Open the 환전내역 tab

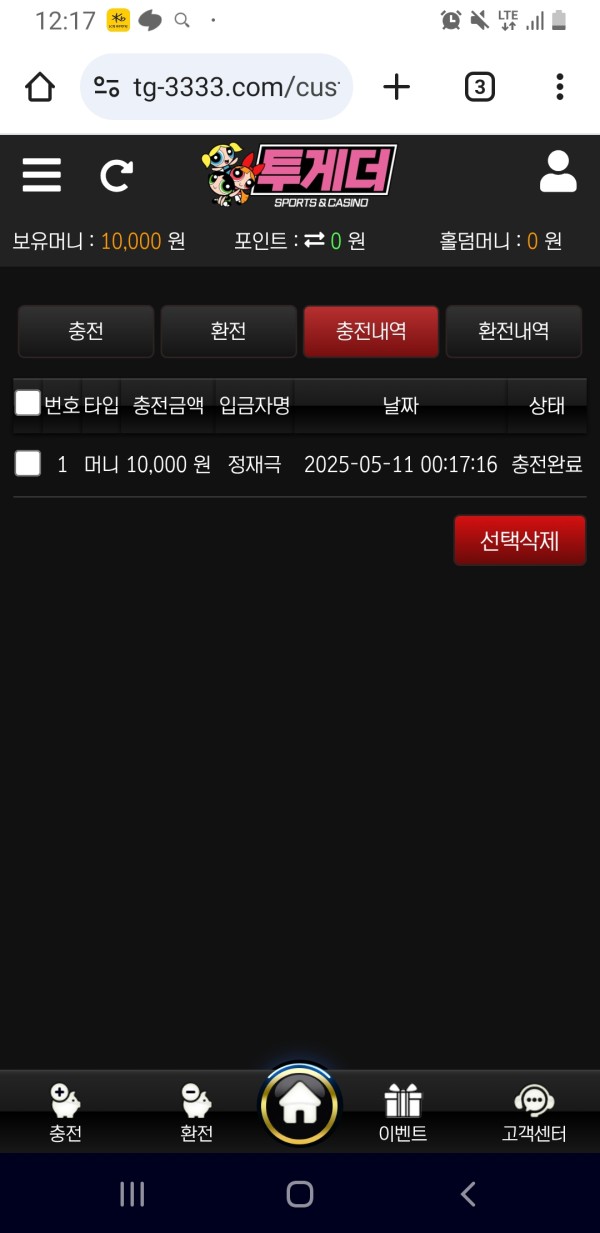(513, 332)
